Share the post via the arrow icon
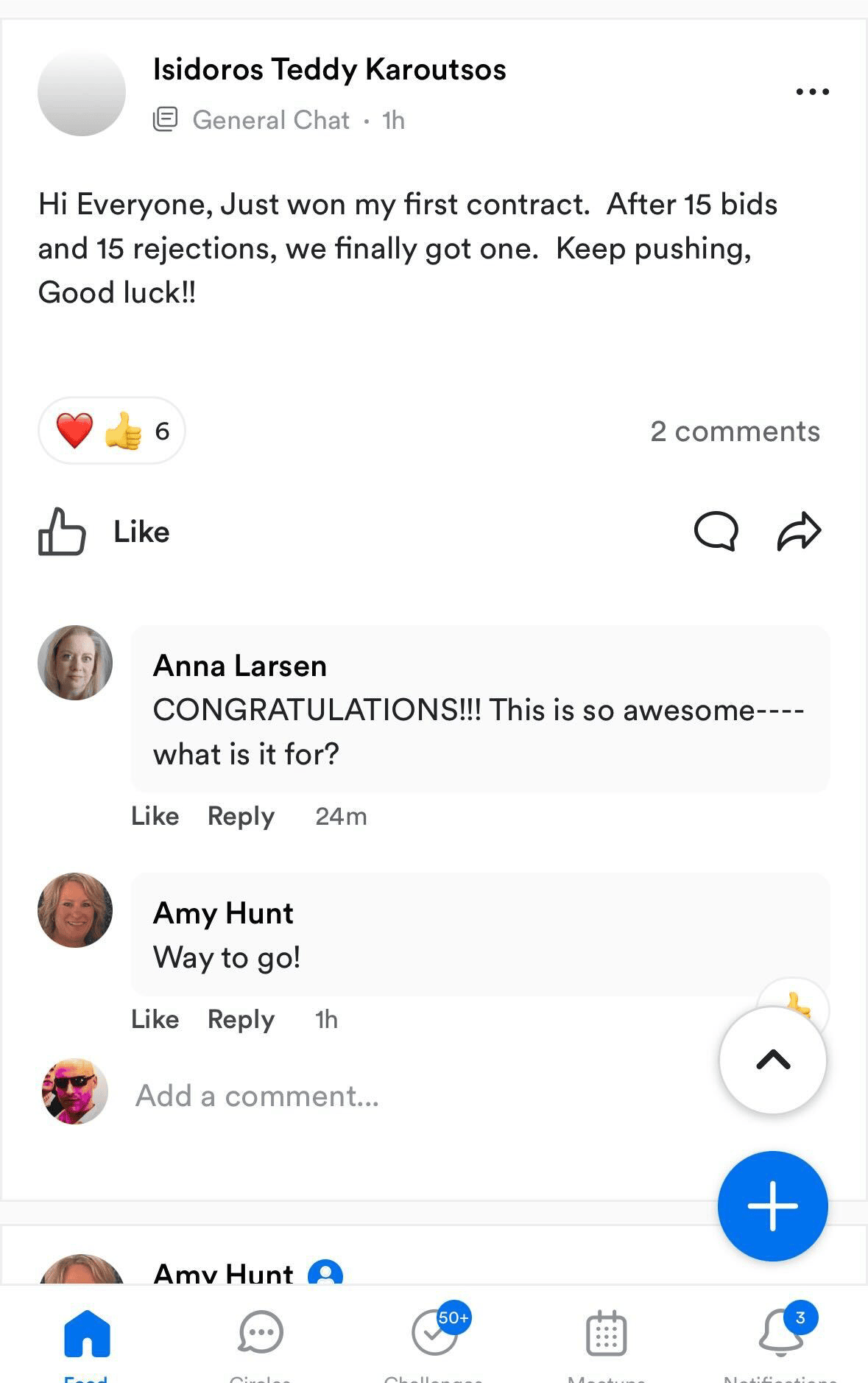The width and height of the screenshot is (868, 1383). coord(799,531)
